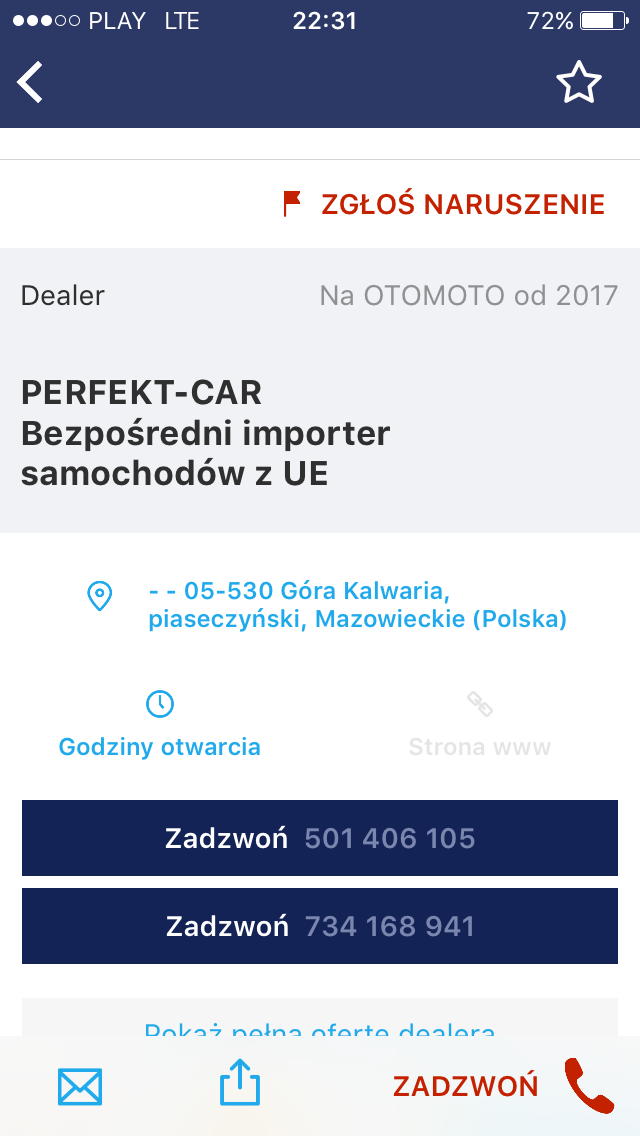
Task: Call the number 734 168 941
Action: click(x=320, y=926)
